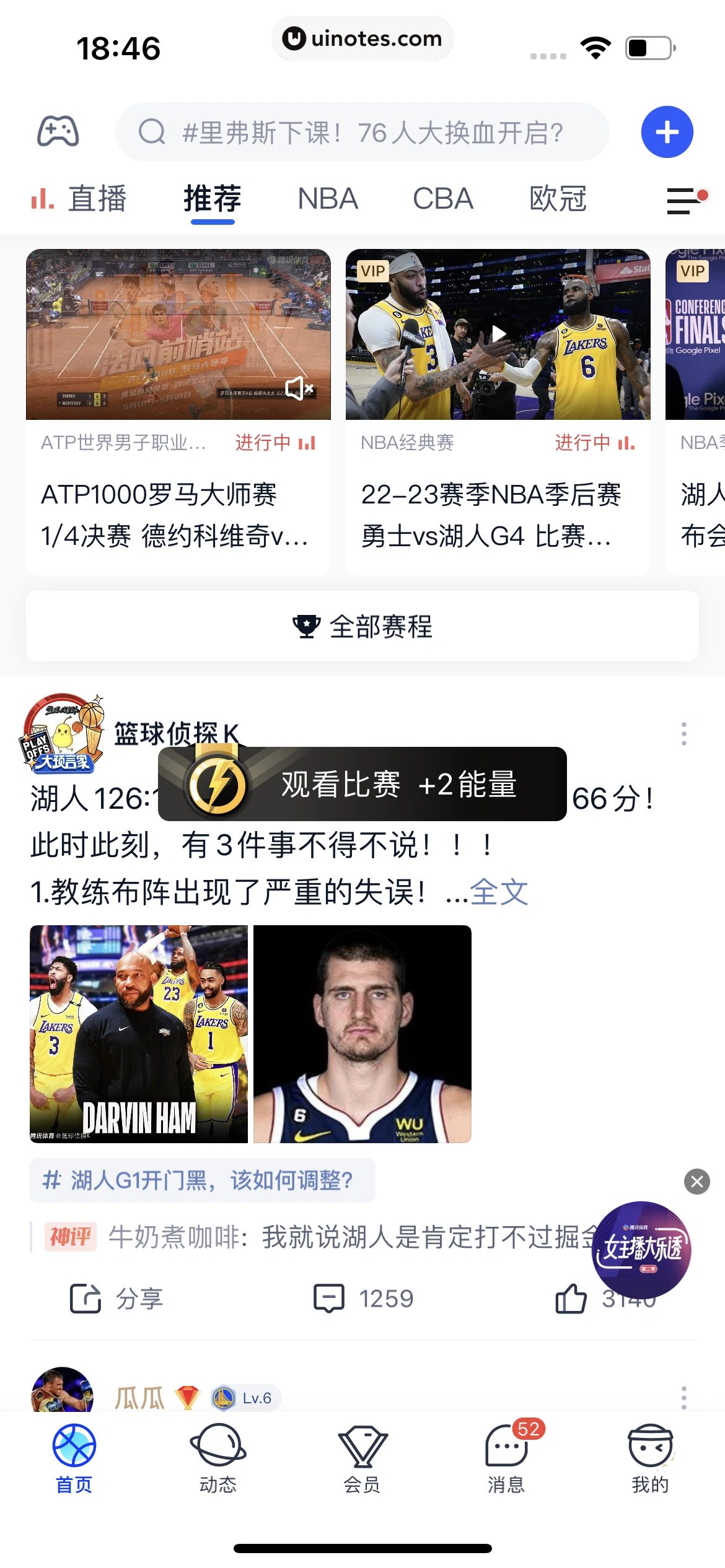Open the DARVIN HAM photo in the post
The image size is (725, 1568).
tap(139, 1034)
